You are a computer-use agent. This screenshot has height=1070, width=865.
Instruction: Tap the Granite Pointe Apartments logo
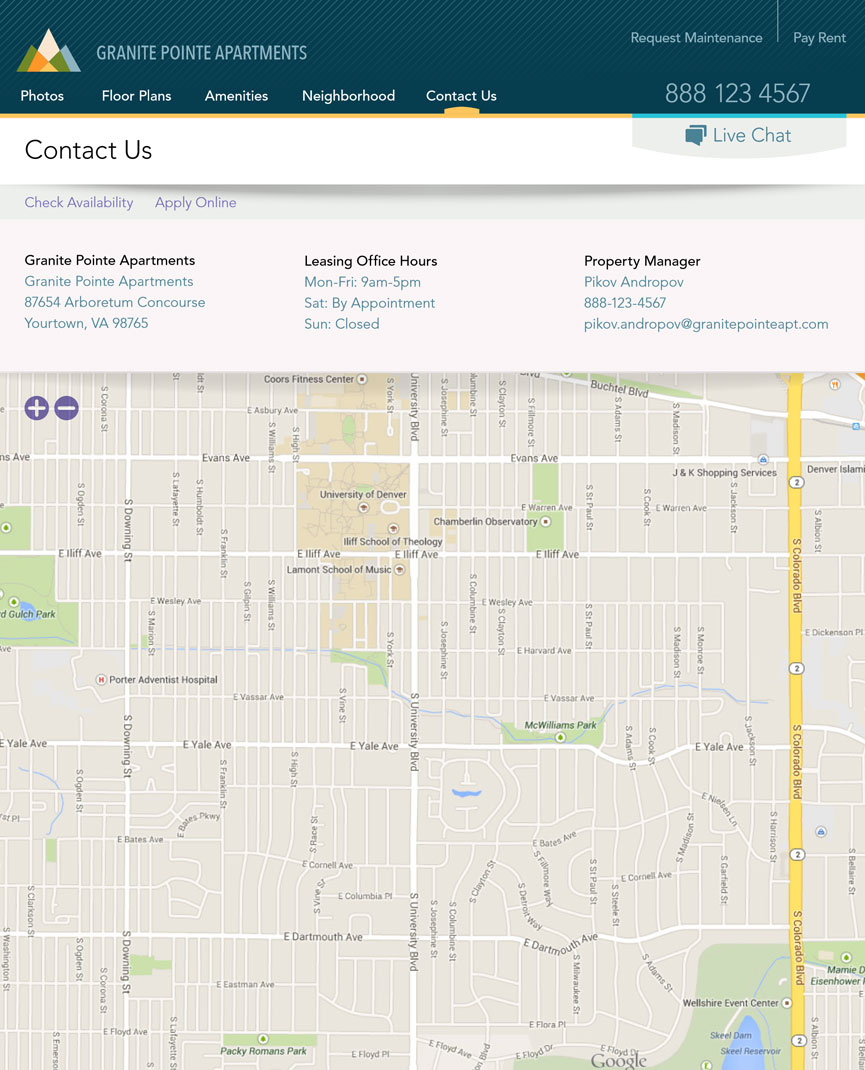coord(162,52)
